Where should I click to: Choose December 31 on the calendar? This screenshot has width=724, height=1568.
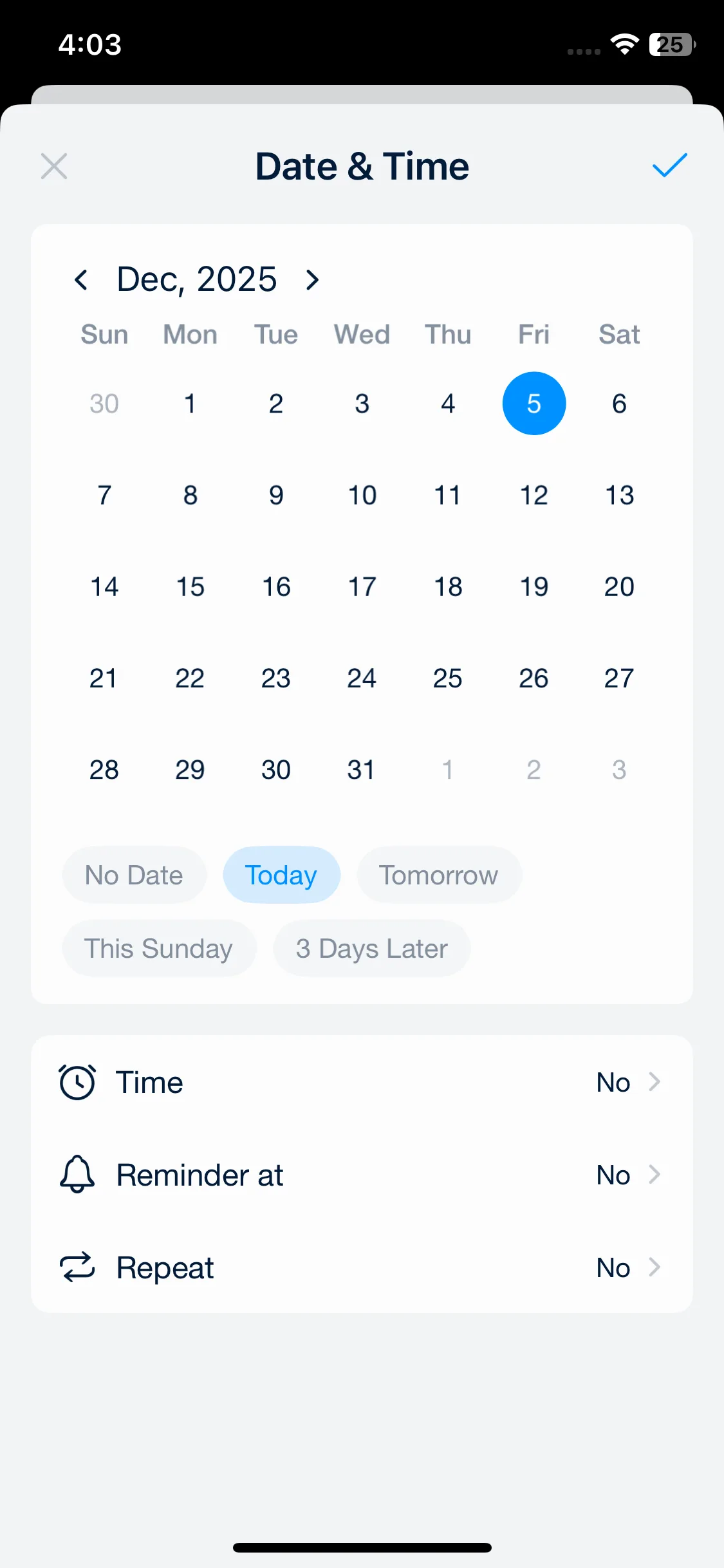click(362, 769)
